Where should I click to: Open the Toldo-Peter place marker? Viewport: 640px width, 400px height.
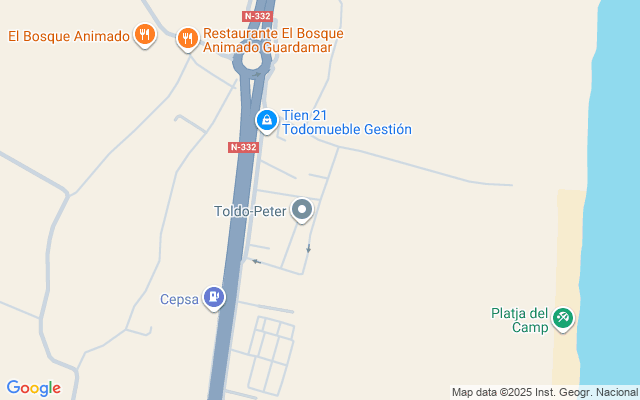click(303, 210)
